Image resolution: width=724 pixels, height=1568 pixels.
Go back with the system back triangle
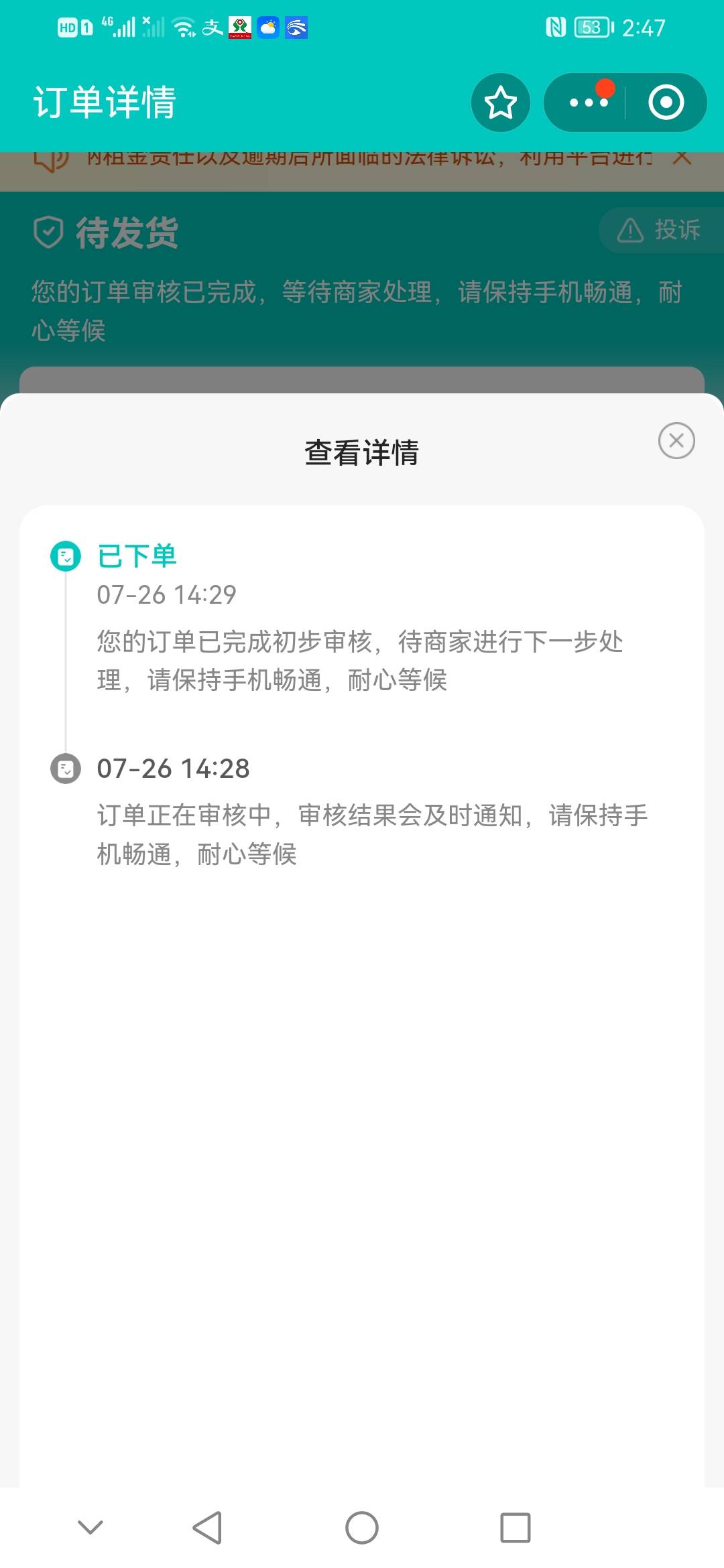[x=207, y=1528]
